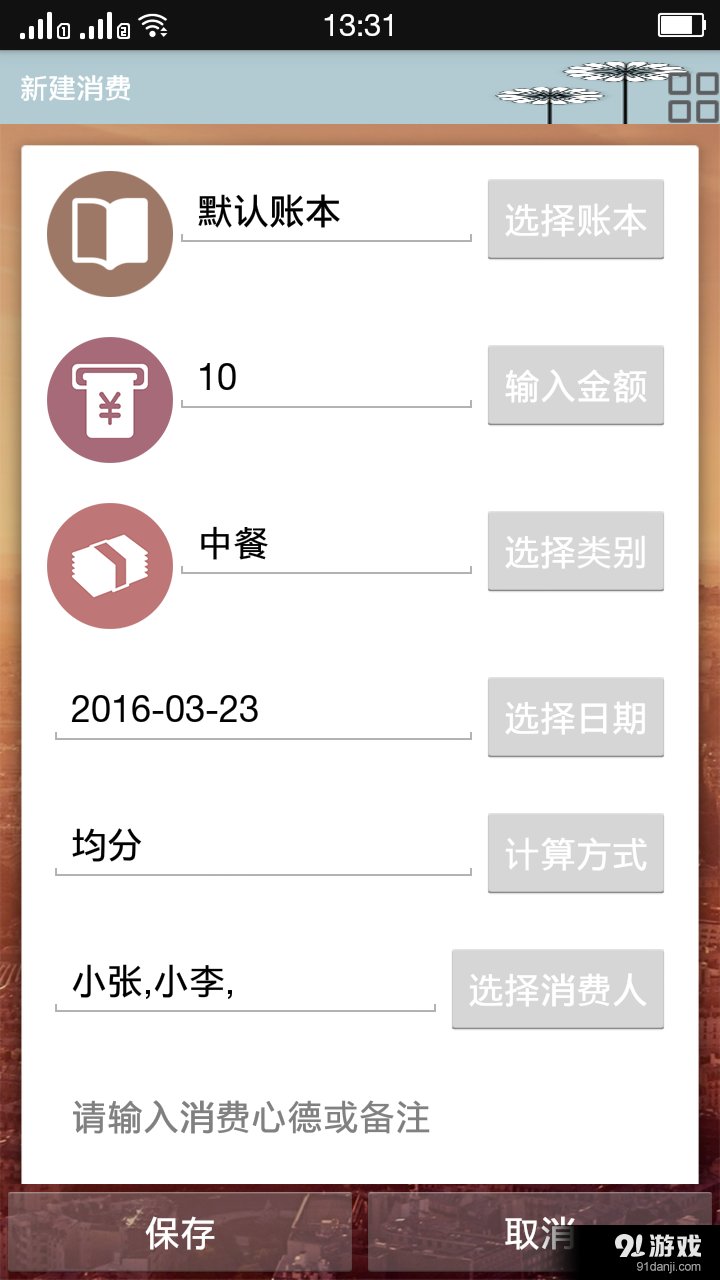This screenshot has width=720, height=1280.
Task: Tap the ¥ currency amount icon
Action: pyautogui.click(x=110, y=399)
